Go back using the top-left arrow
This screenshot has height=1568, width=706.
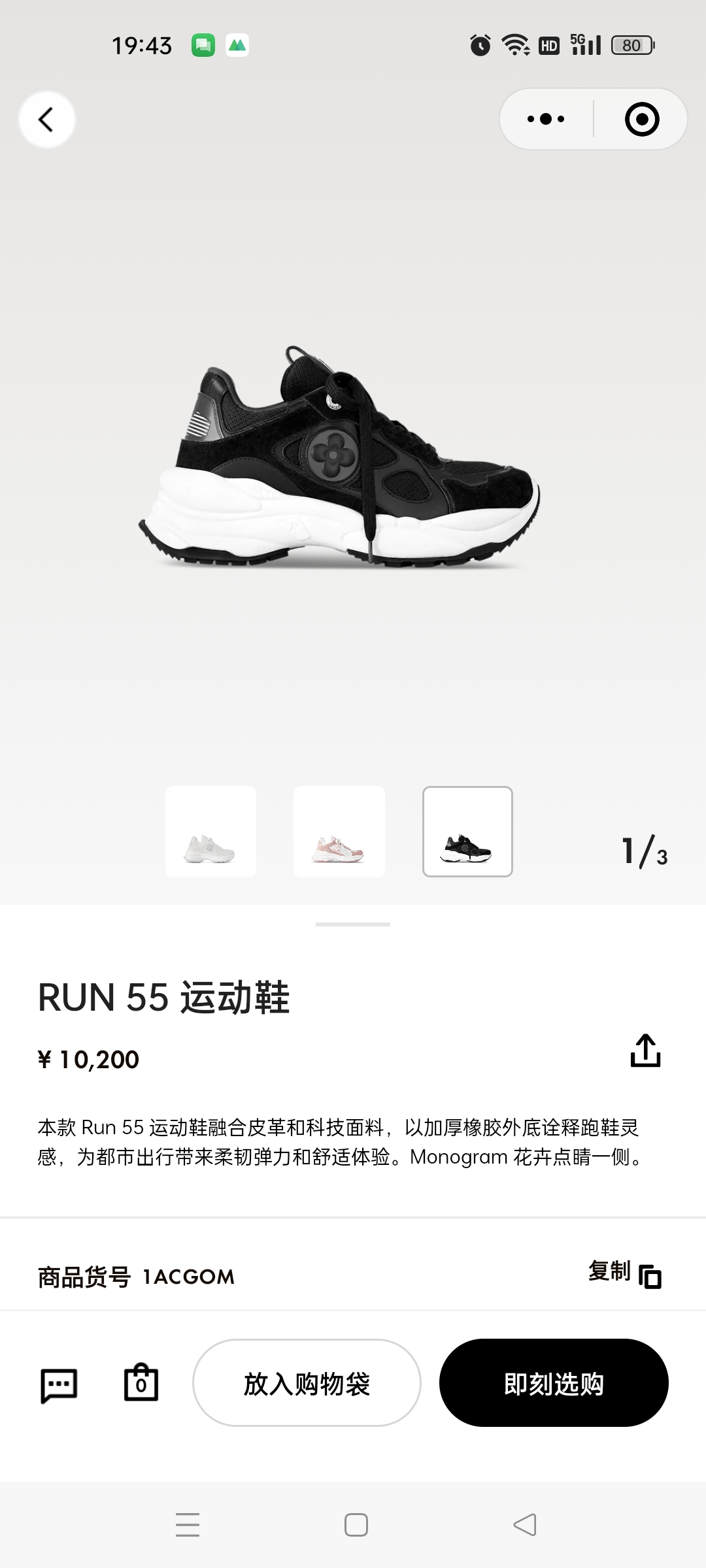46,120
